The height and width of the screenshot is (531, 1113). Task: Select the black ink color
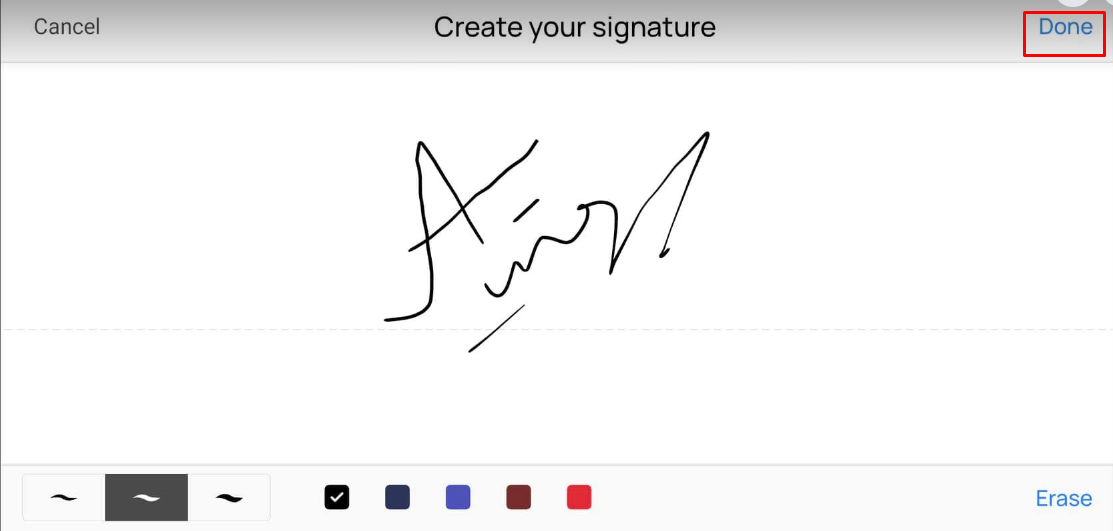[x=337, y=497]
